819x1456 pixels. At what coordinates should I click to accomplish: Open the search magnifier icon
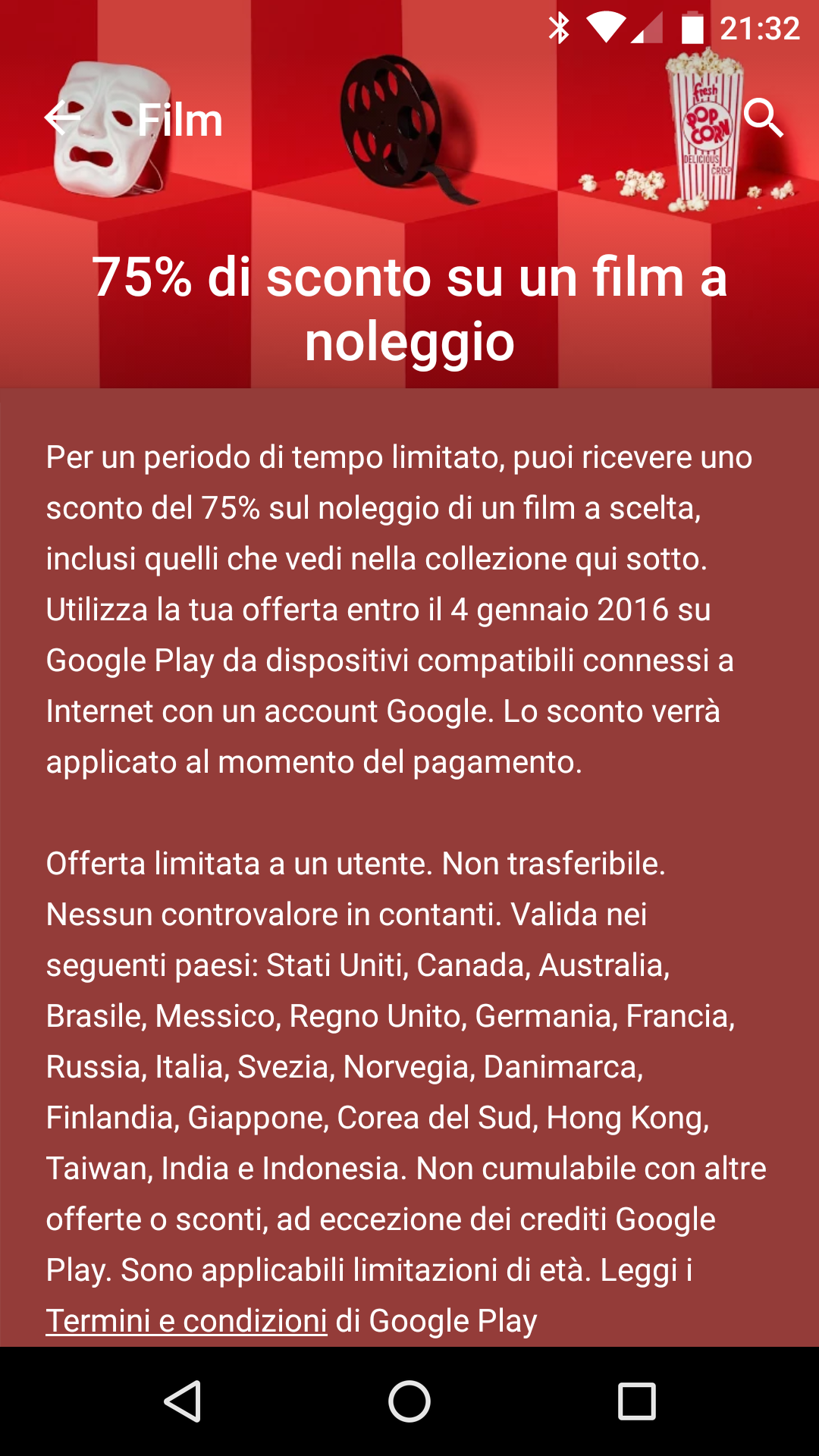coord(763,118)
